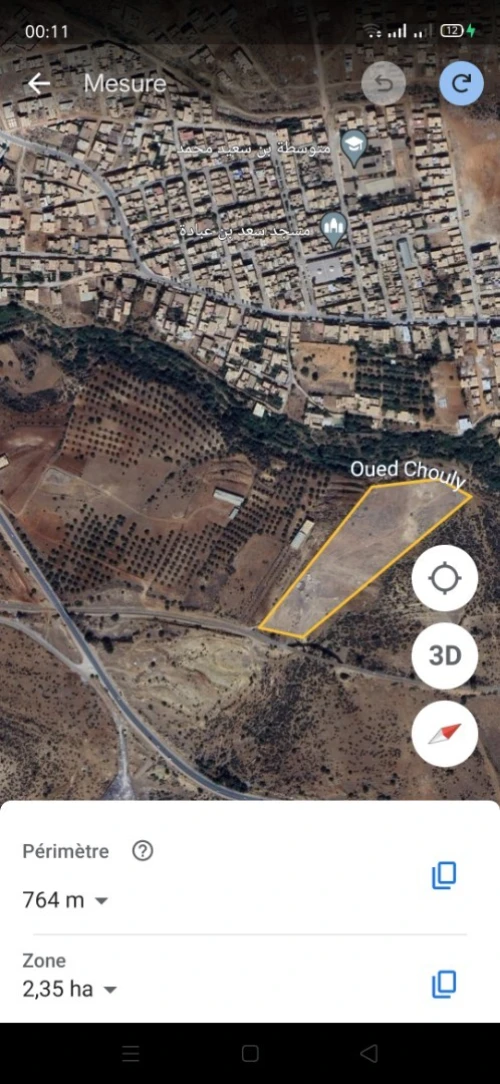
Task: Copy the perimeter value 764 m
Action: point(444,875)
